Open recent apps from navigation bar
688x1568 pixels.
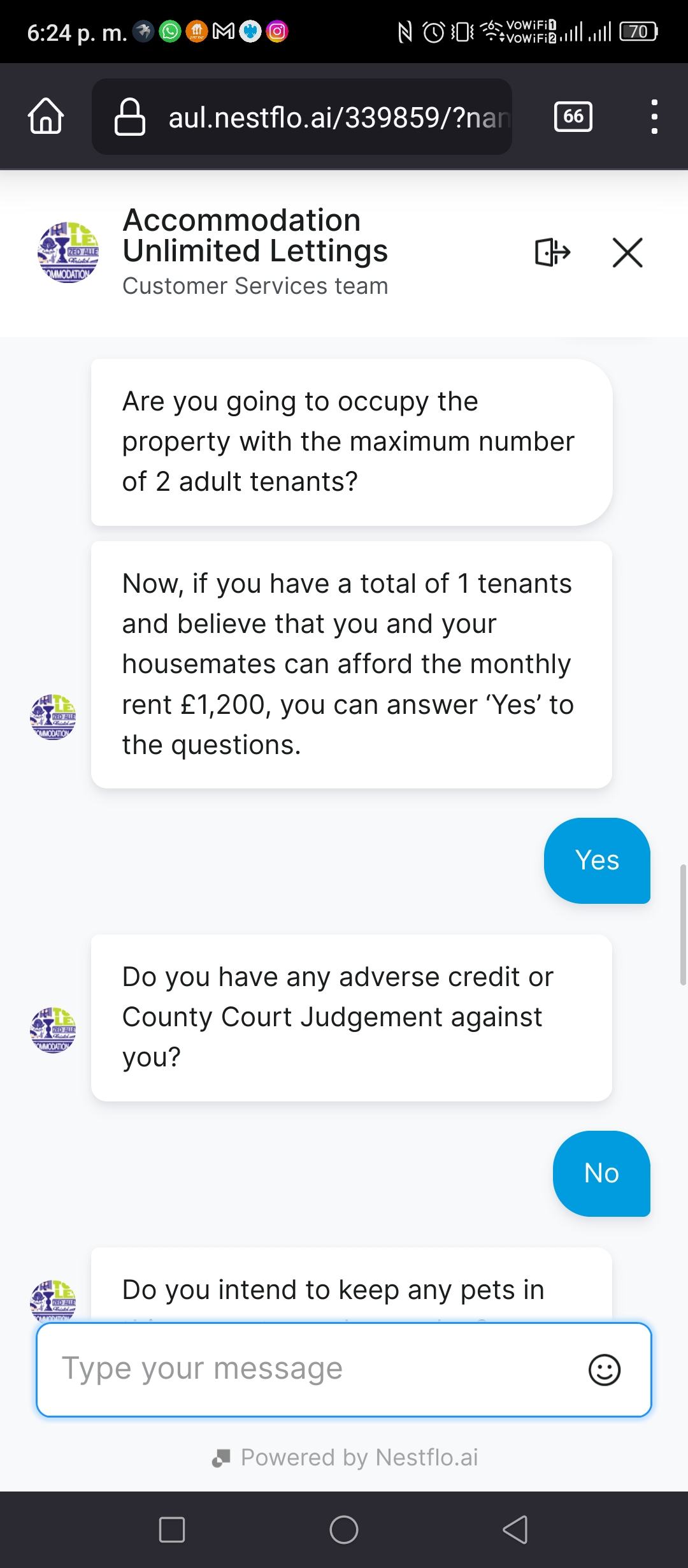coord(172,1529)
